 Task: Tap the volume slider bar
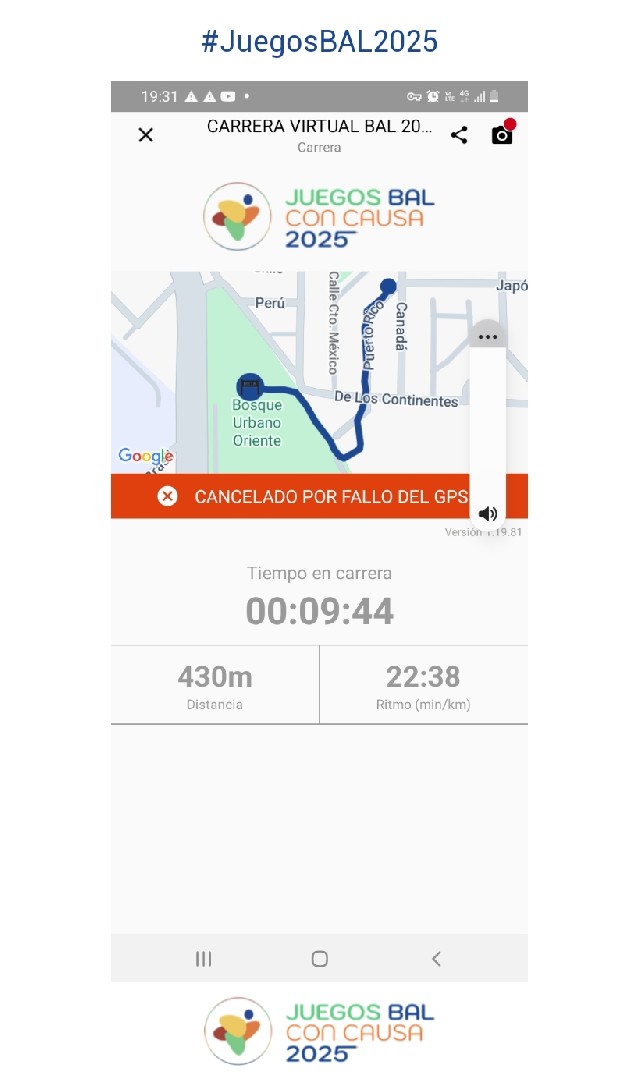click(488, 422)
